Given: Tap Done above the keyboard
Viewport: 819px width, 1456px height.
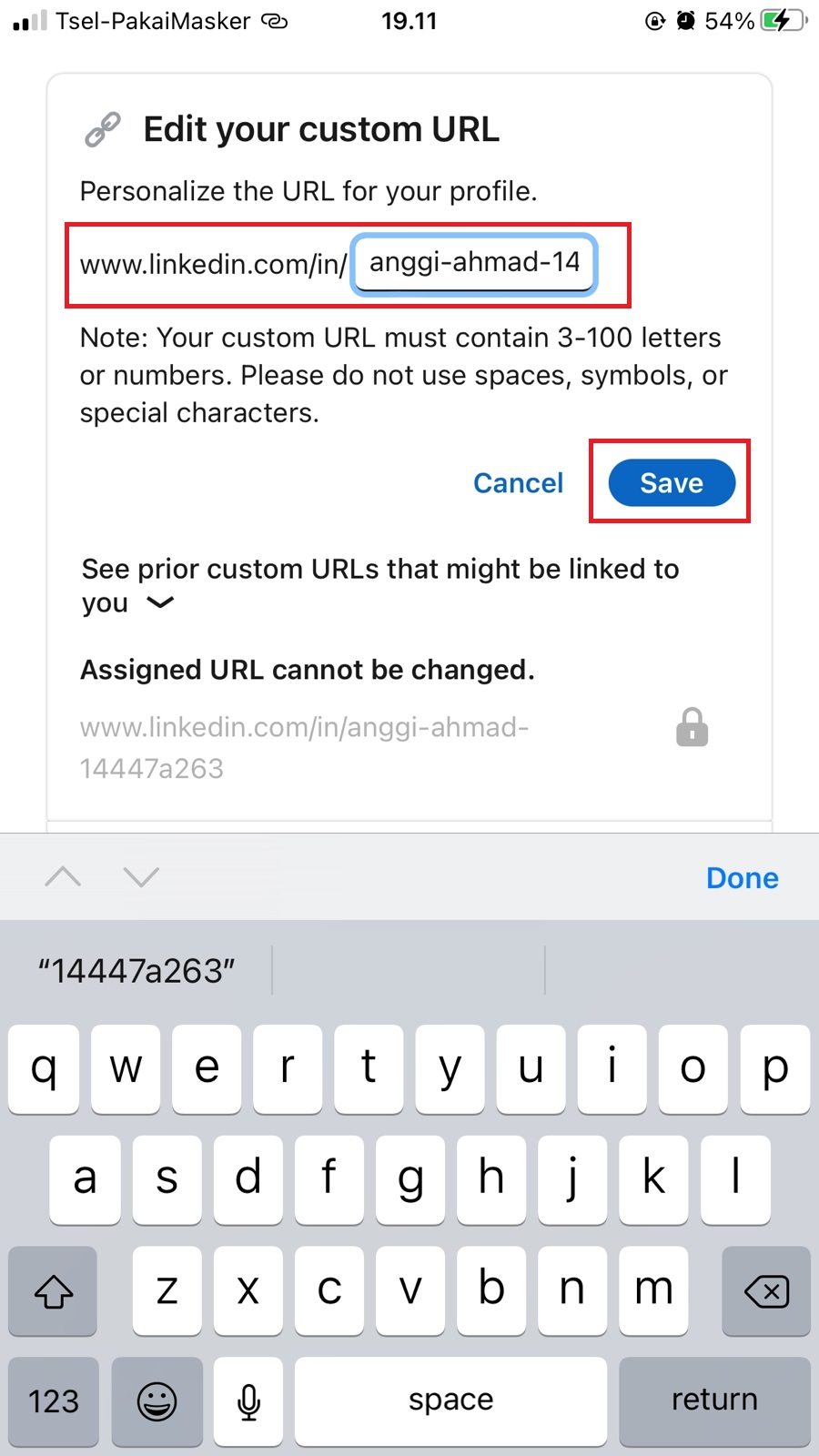Looking at the screenshot, I should pos(743,877).
